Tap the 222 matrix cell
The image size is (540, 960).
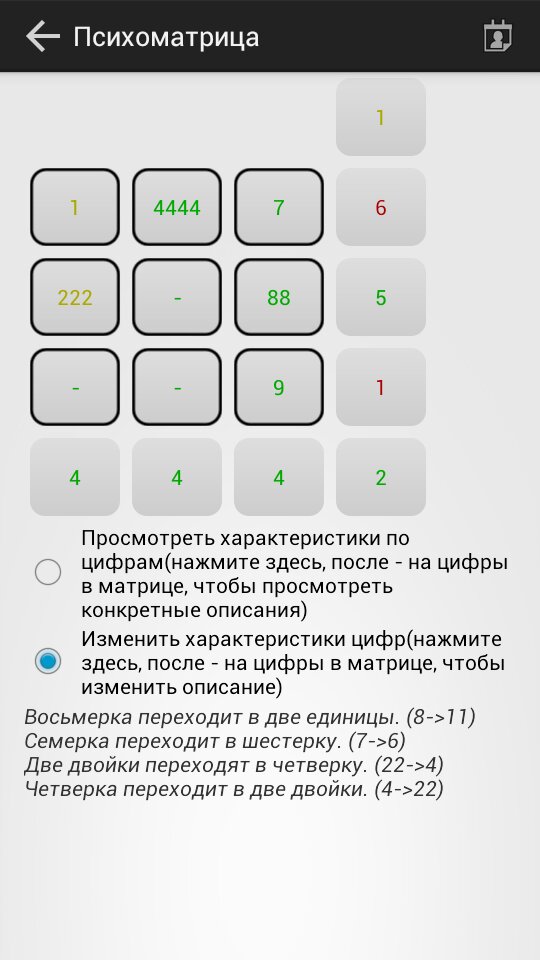(x=75, y=297)
